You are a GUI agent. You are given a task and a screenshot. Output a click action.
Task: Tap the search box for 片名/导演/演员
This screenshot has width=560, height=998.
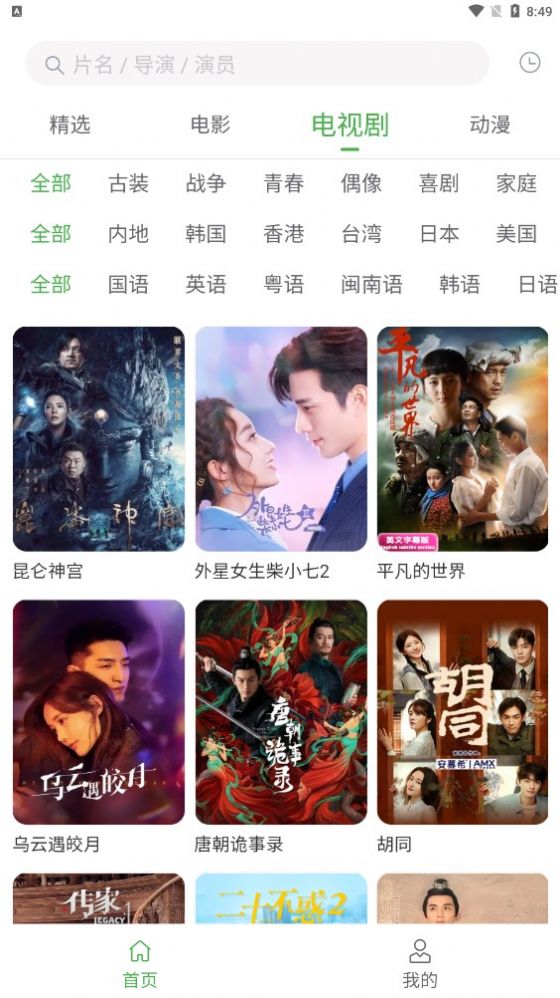[x=257, y=64]
